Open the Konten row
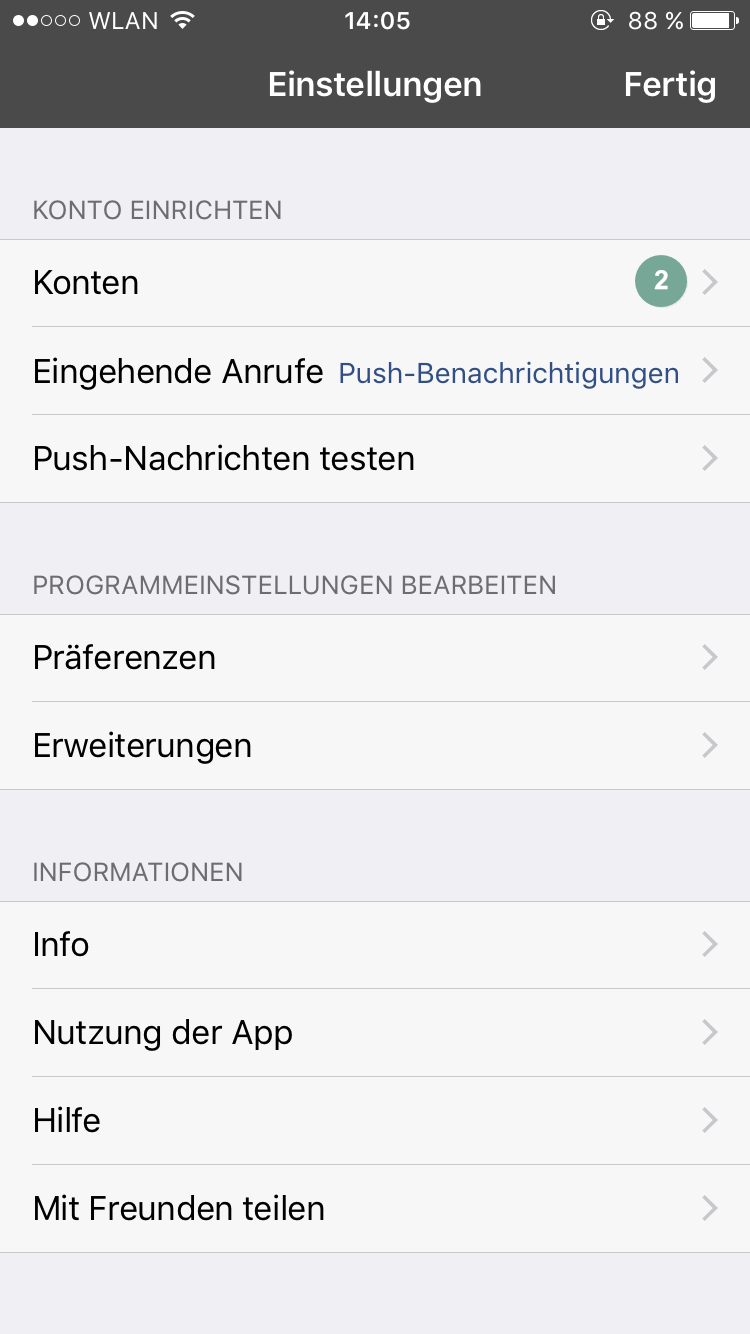750x1334 pixels. point(375,283)
